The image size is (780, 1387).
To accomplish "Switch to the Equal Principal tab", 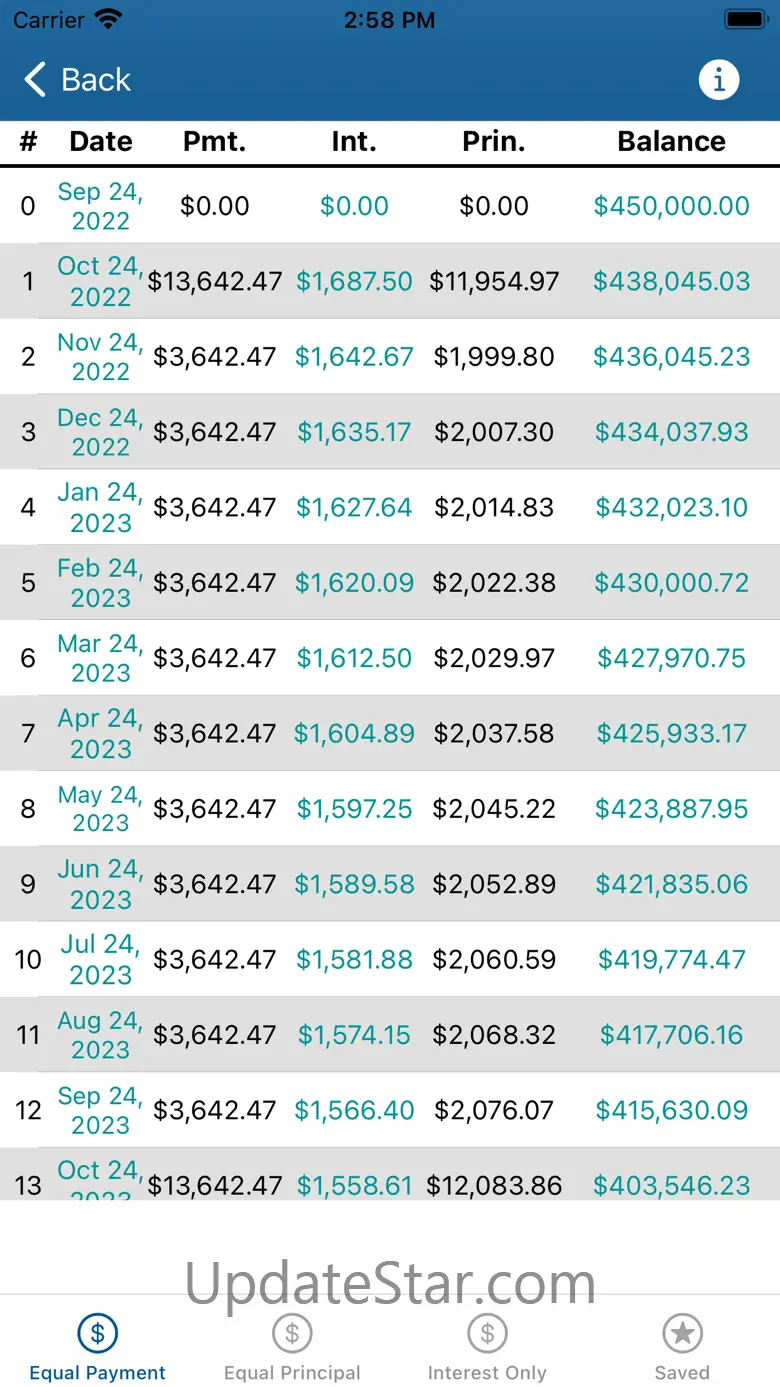I will [292, 1346].
